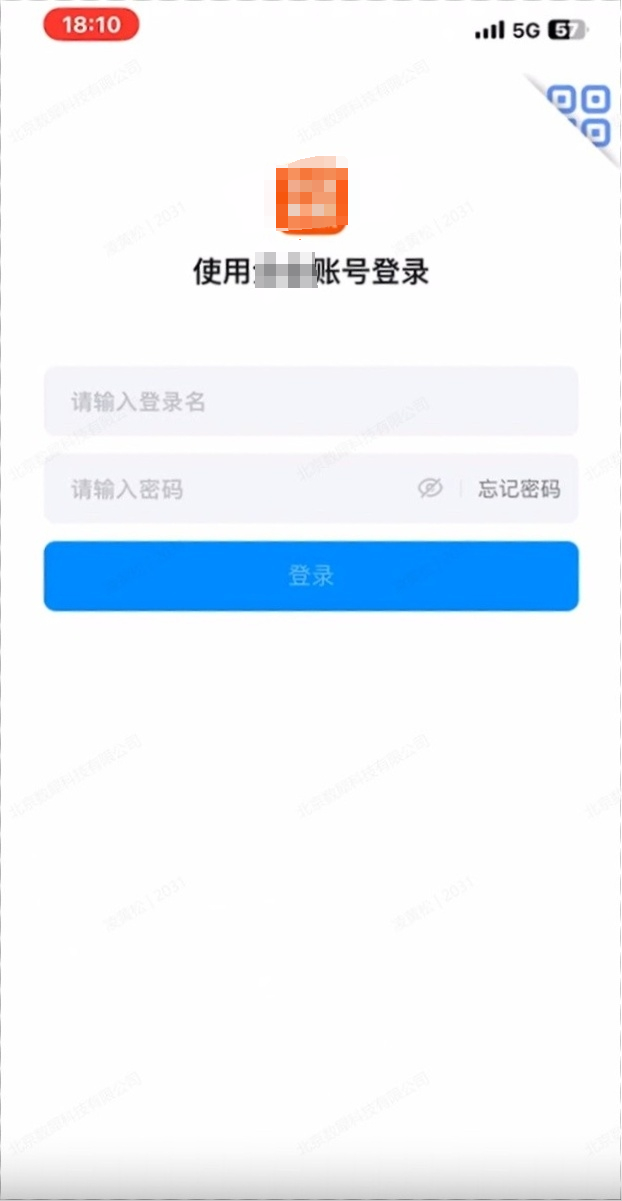Tap the blue 登录 login button
The height and width of the screenshot is (1201, 622).
coord(311,576)
